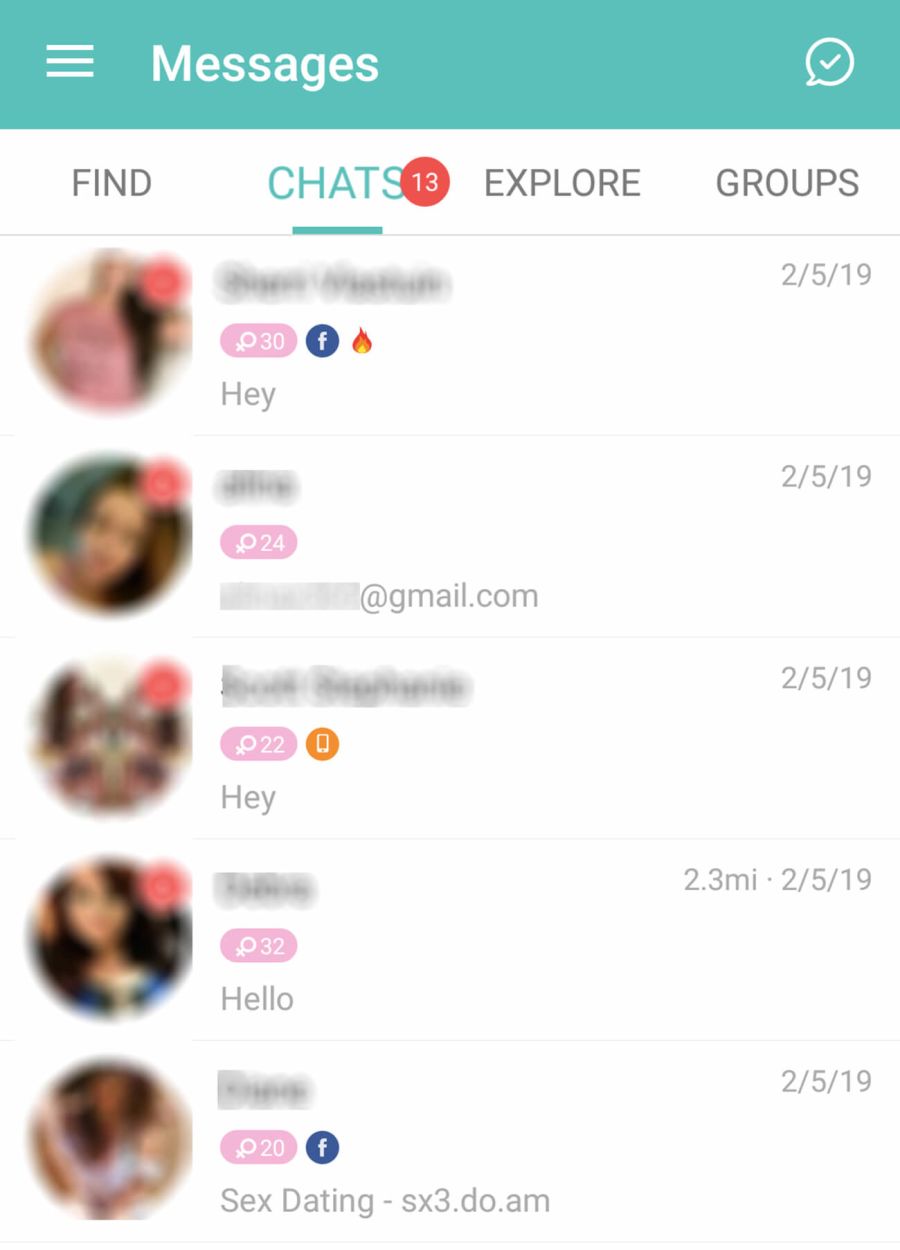Switch to the FIND tab
Image resolution: width=900 pixels, height=1250 pixels.
[x=111, y=182]
